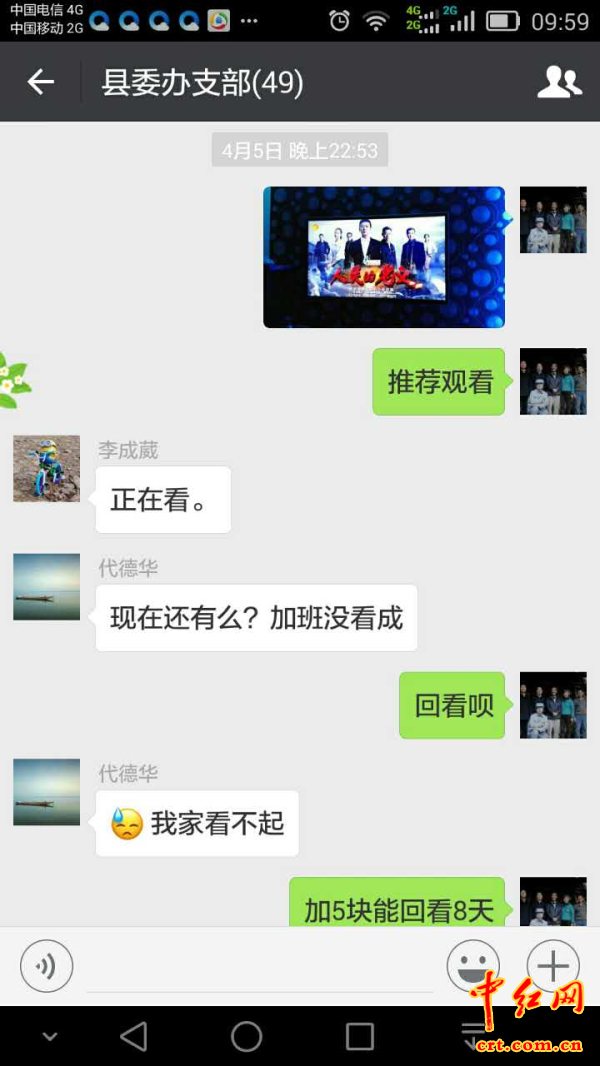The image size is (600, 1066).
Task: Open the shared TV show image
Action: coord(384,257)
